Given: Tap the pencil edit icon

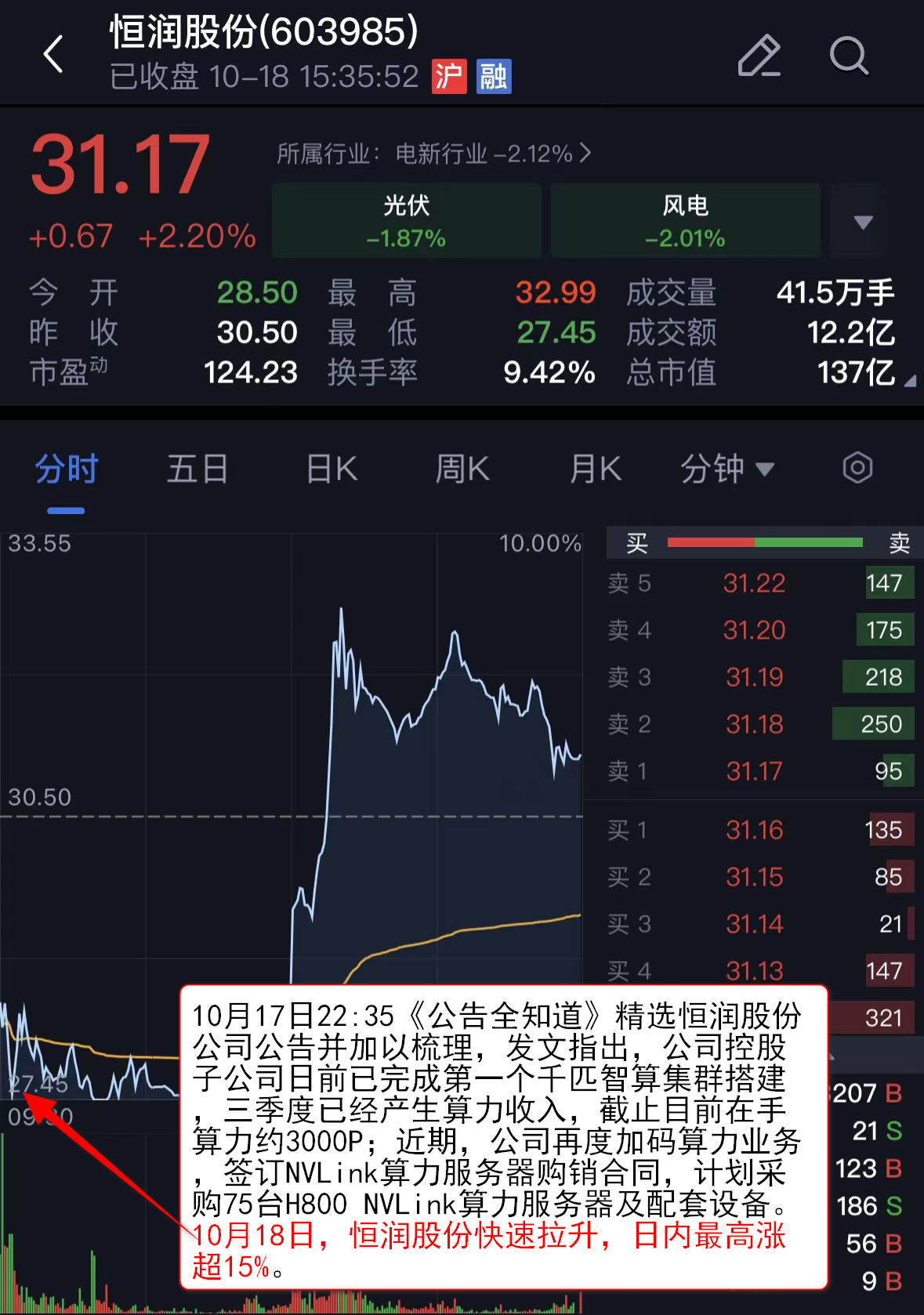Looking at the screenshot, I should [x=759, y=56].
